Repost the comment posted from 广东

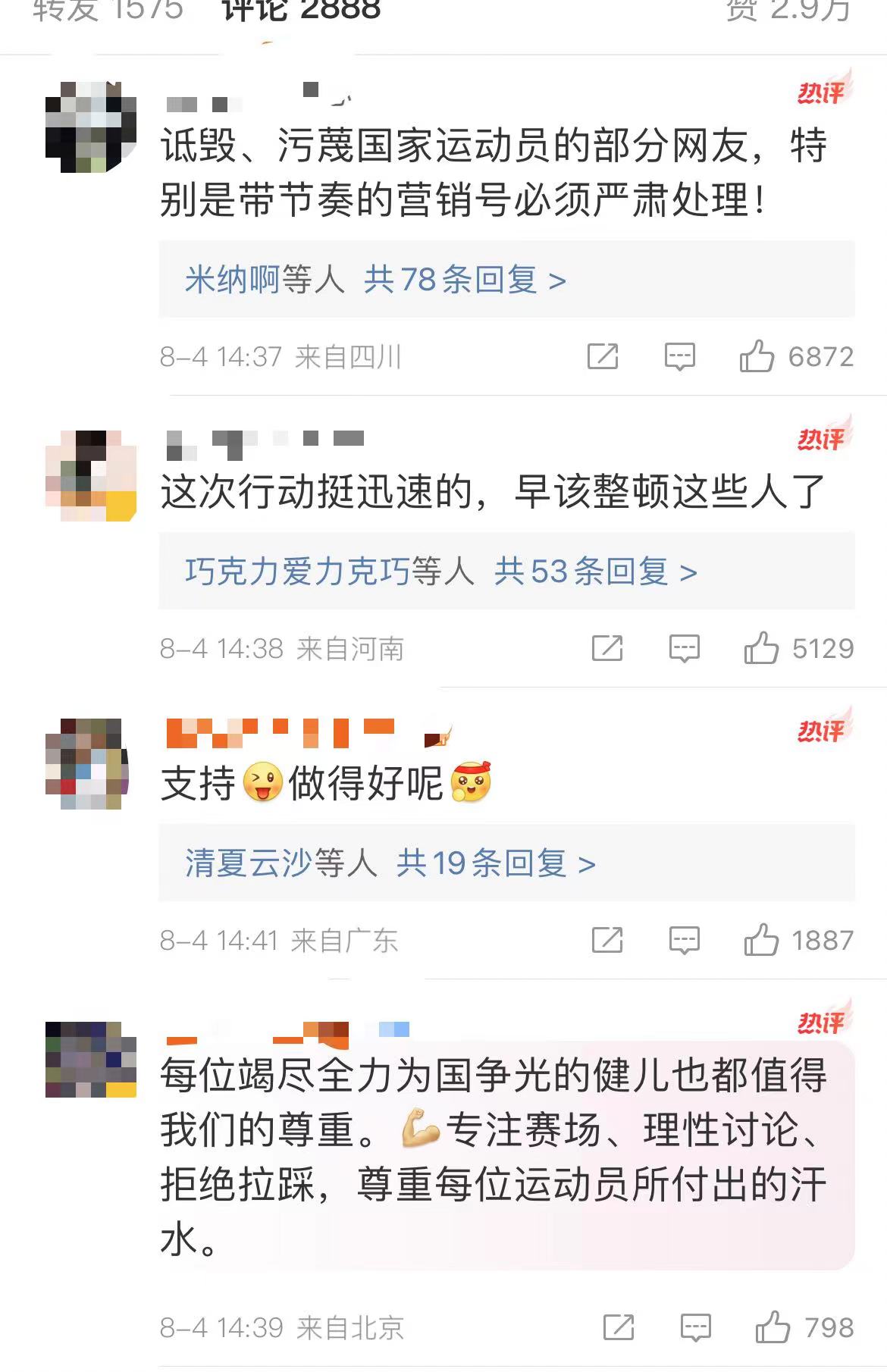click(x=606, y=941)
